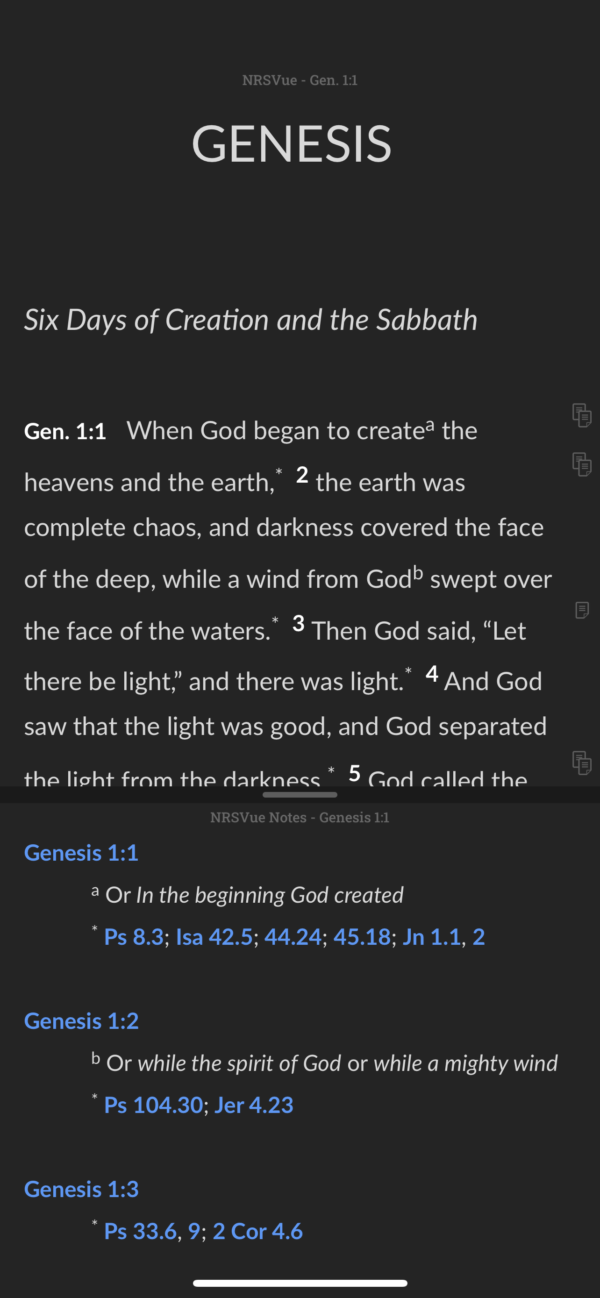Tap the Genesis 1:1 note heading

point(81,853)
